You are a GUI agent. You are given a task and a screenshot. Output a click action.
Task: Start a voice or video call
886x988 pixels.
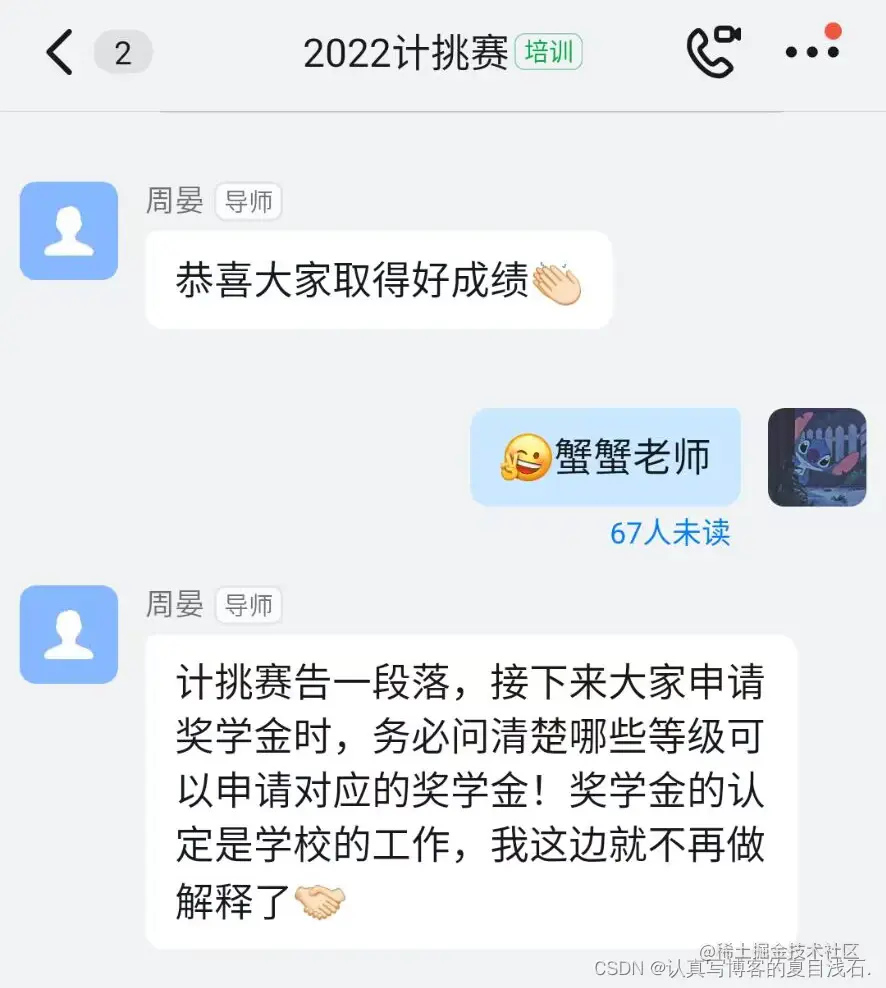pos(712,52)
